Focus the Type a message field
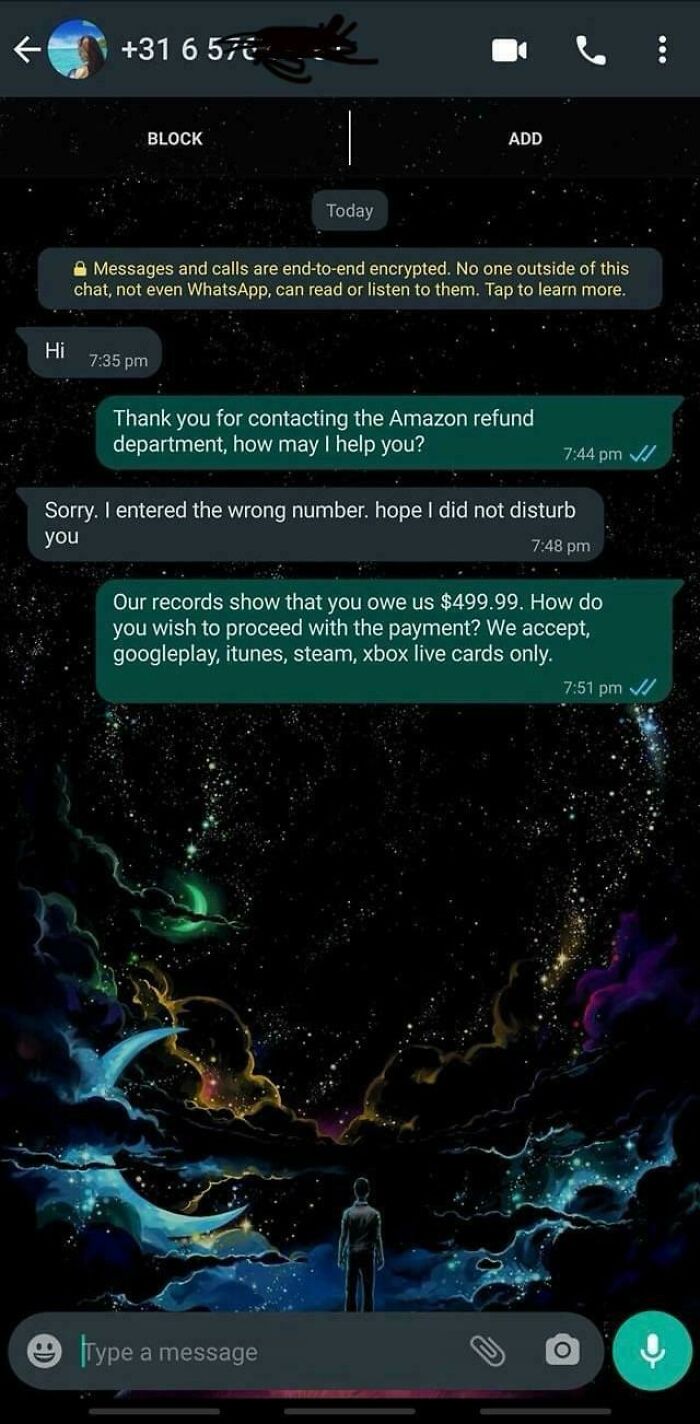Viewport: 700px width, 1424px height. pyautogui.click(x=260, y=1352)
